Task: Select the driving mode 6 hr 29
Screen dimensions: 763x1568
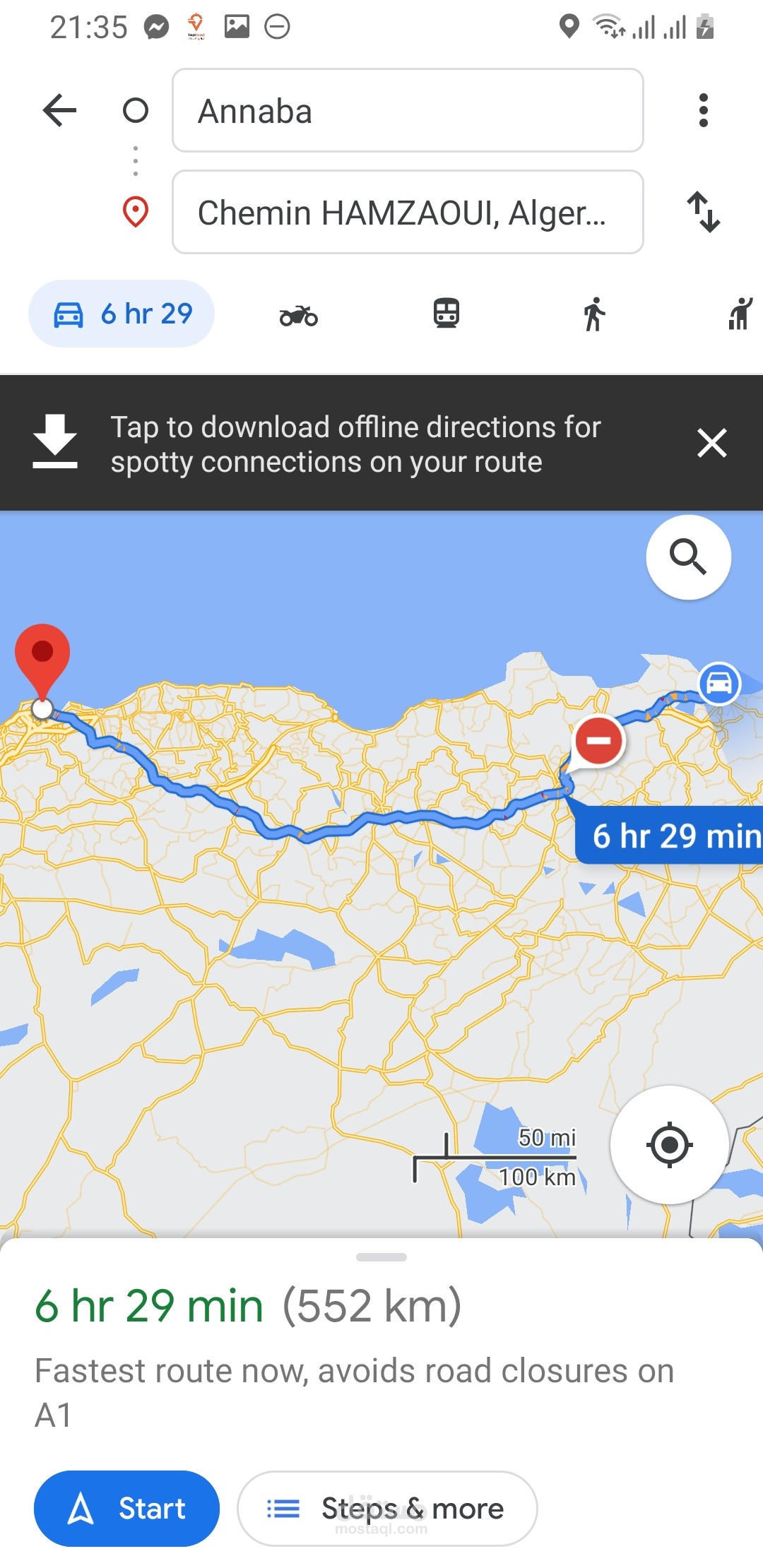Action: (122, 314)
